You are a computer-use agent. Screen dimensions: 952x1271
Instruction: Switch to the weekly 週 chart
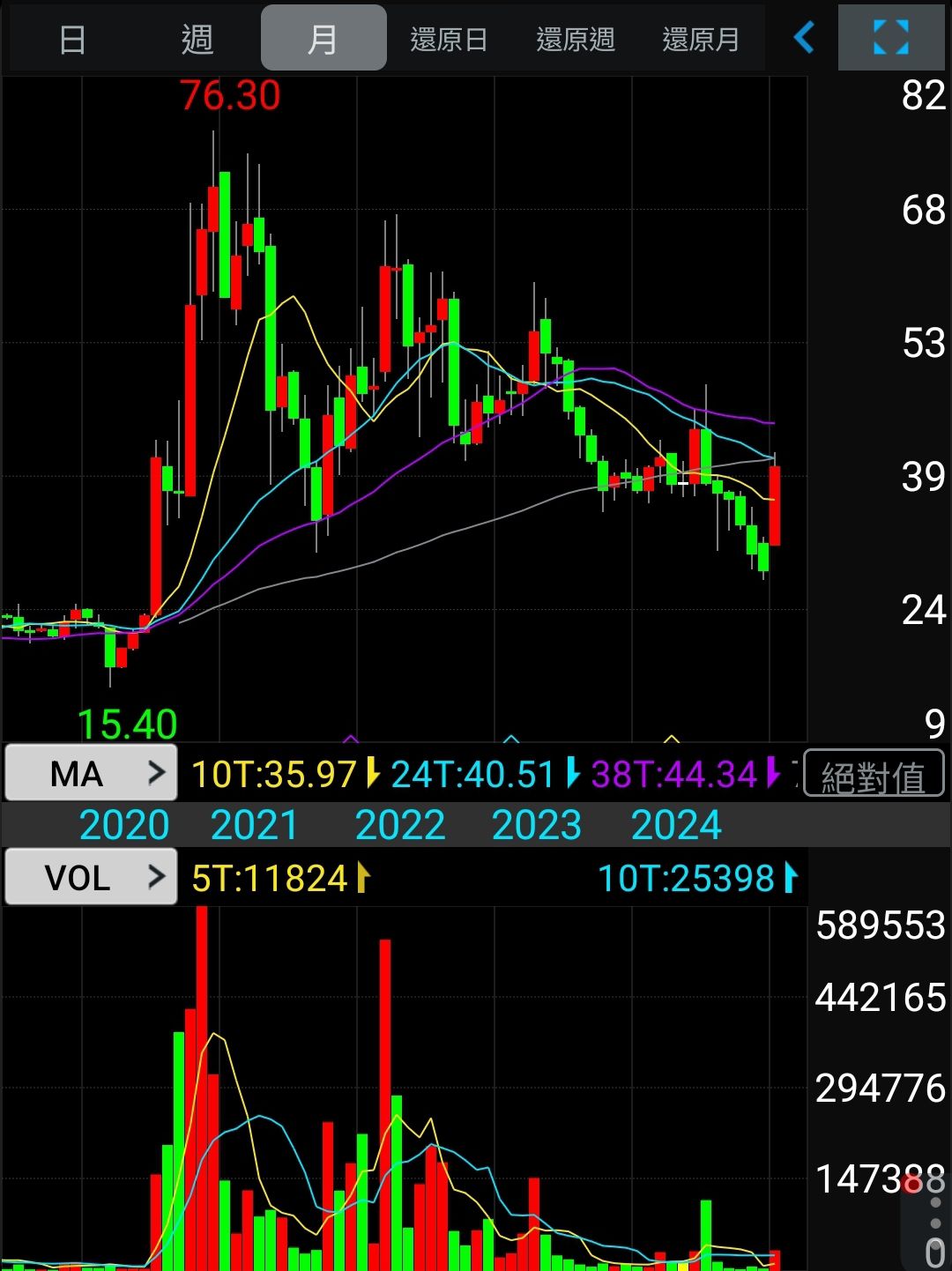[x=197, y=39]
